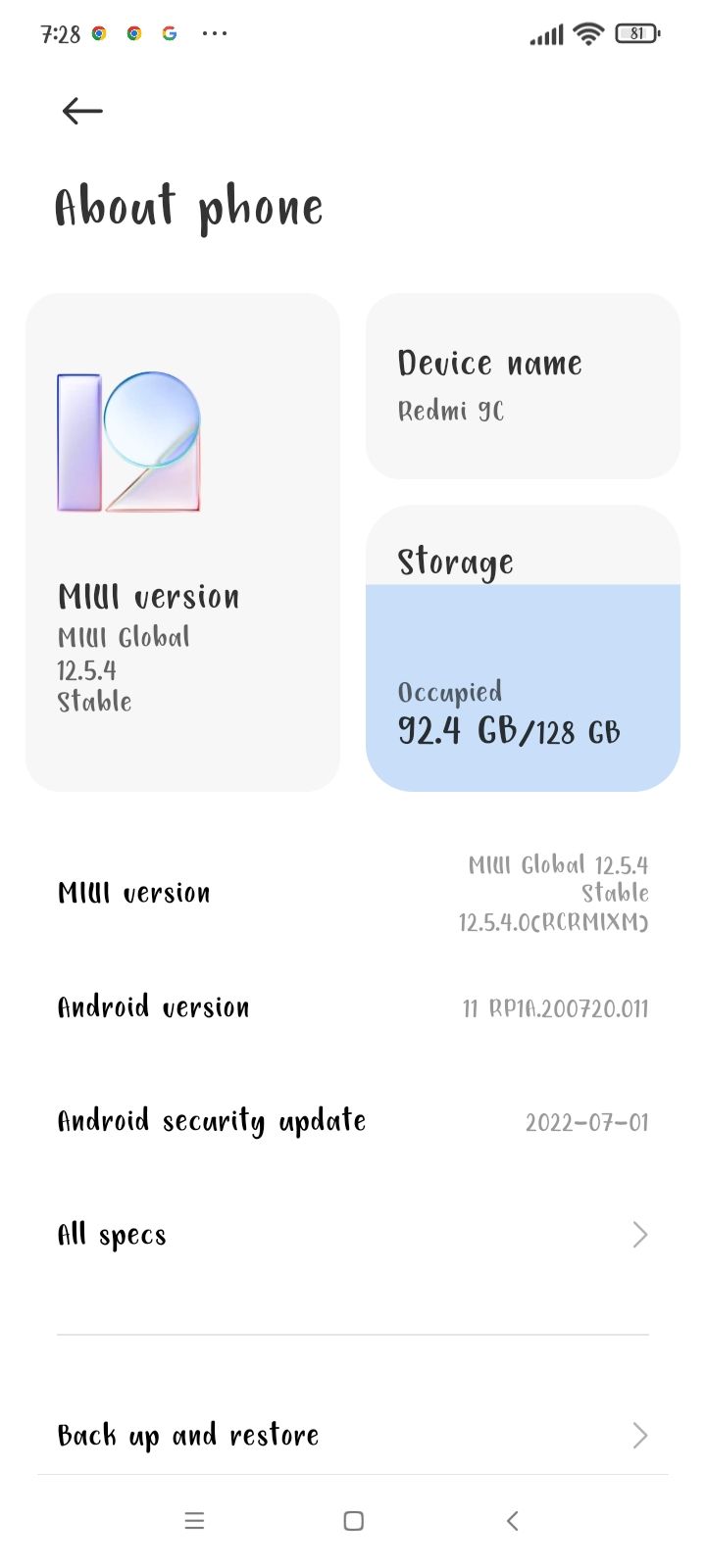This screenshot has width=706, height=1568.
Task: Tap the Android version row
Action: point(353,1007)
